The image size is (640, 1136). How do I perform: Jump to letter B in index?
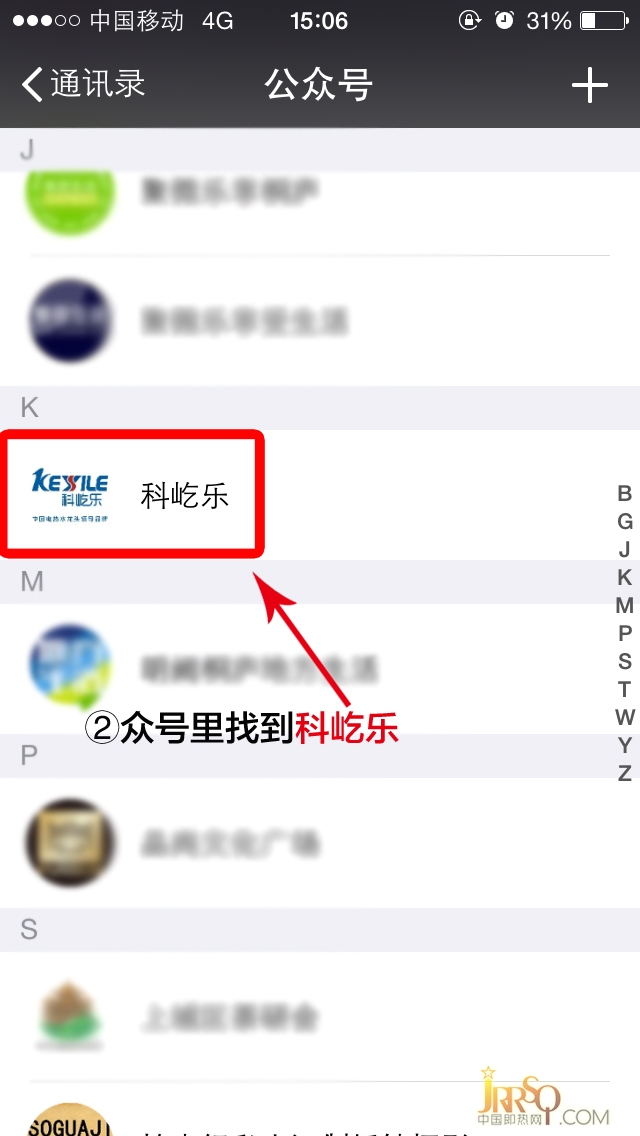(624, 493)
